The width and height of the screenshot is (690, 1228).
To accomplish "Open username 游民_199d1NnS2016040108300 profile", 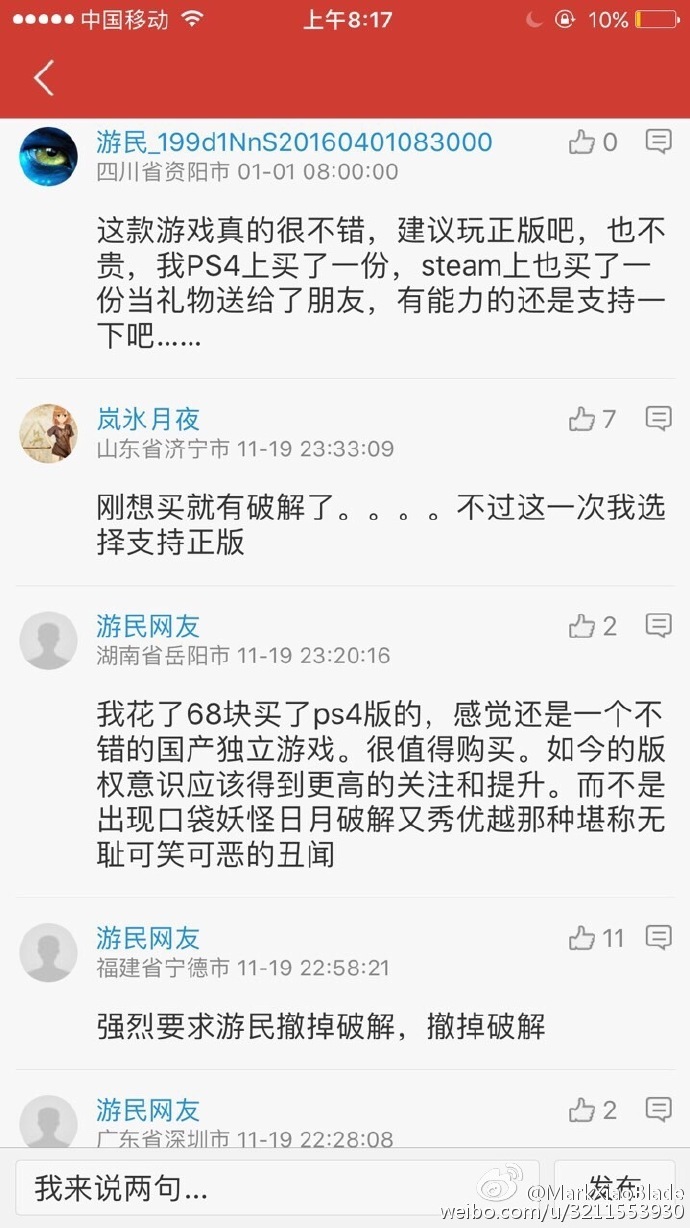I will pos(294,142).
